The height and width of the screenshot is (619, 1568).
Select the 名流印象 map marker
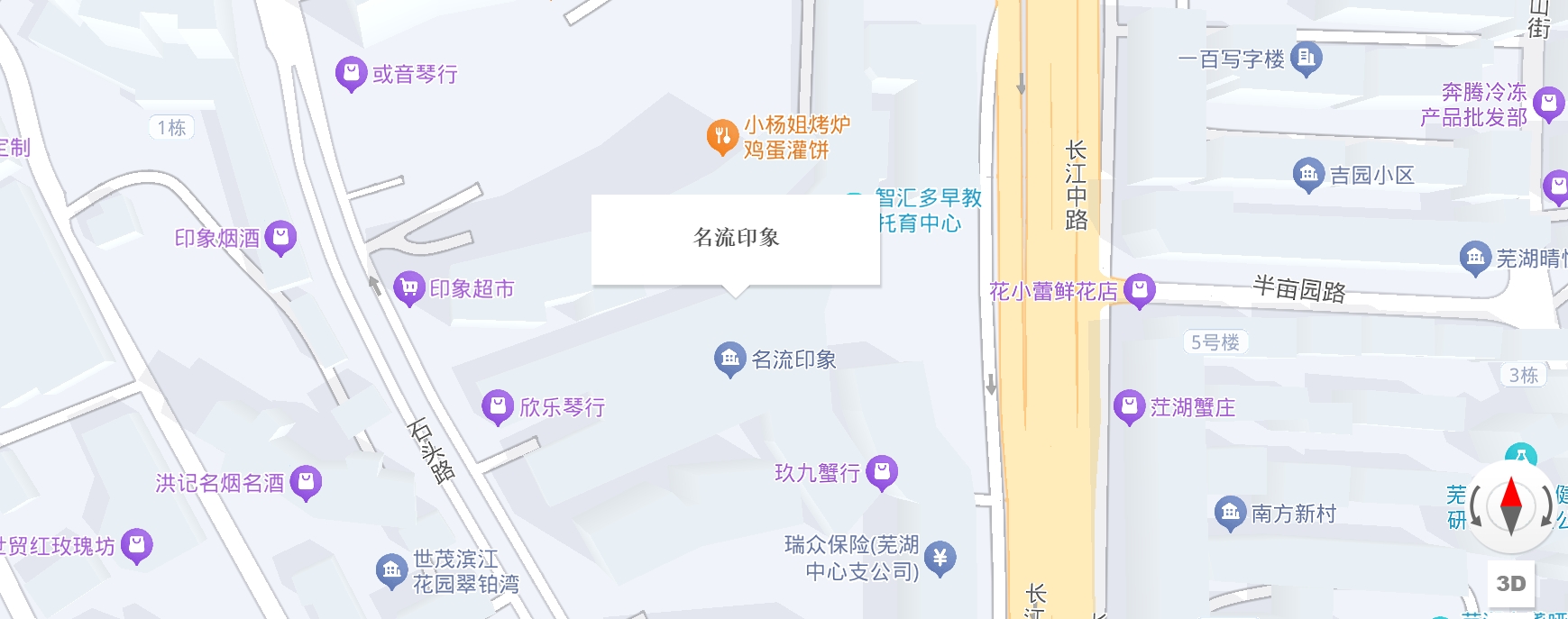(x=729, y=359)
